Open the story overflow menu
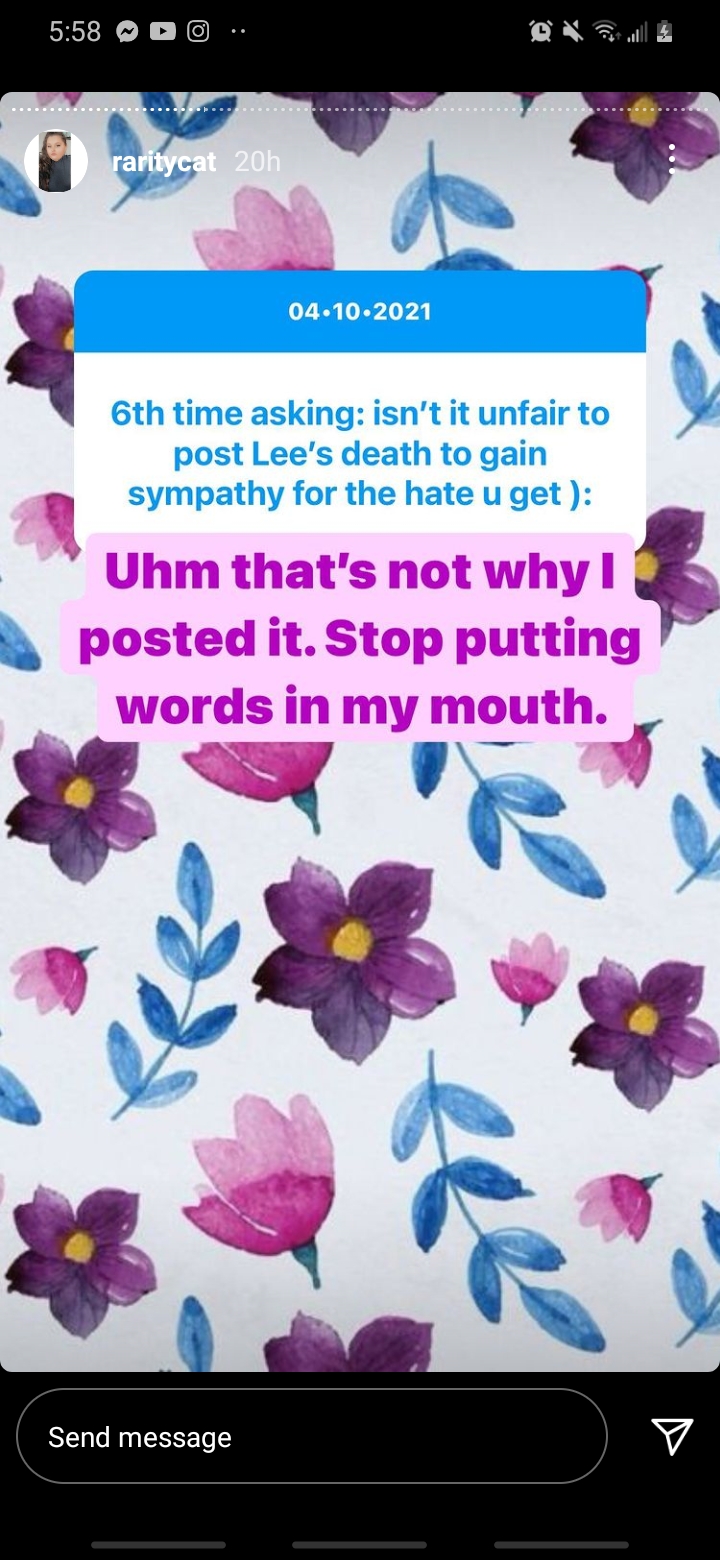720x1560 pixels. [672, 159]
